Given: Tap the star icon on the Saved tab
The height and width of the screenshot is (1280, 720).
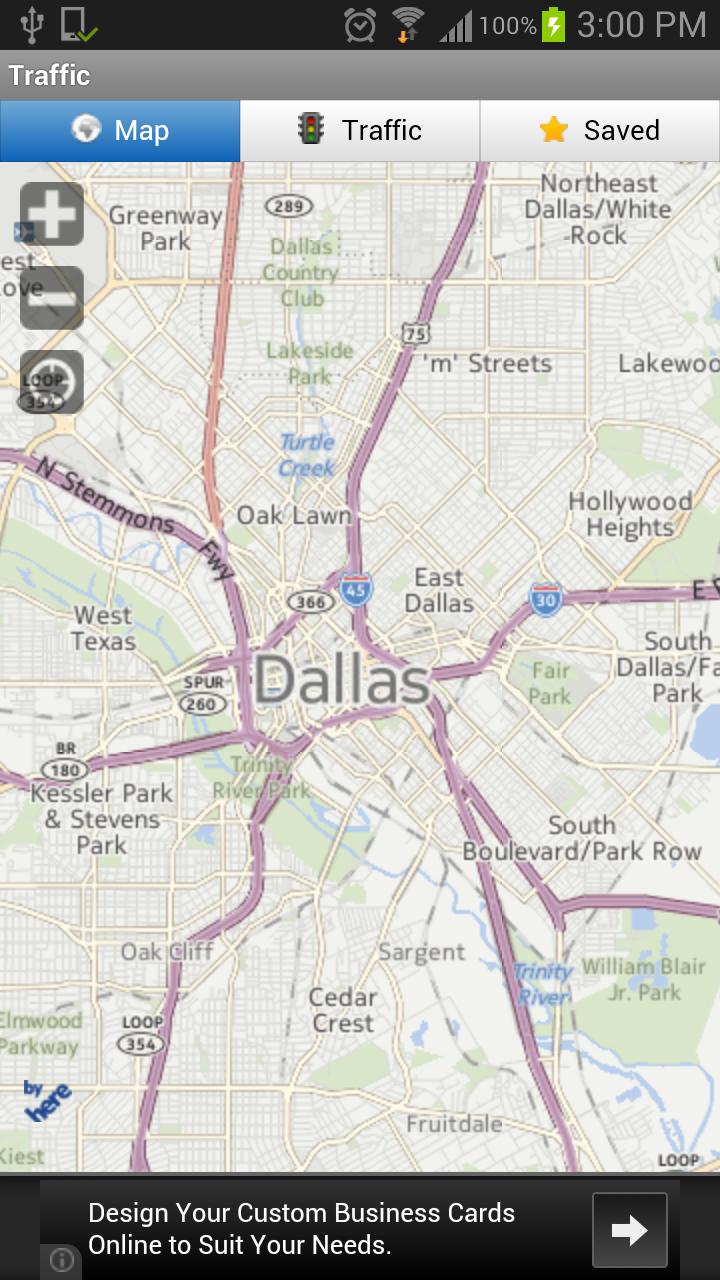Looking at the screenshot, I should (554, 129).
